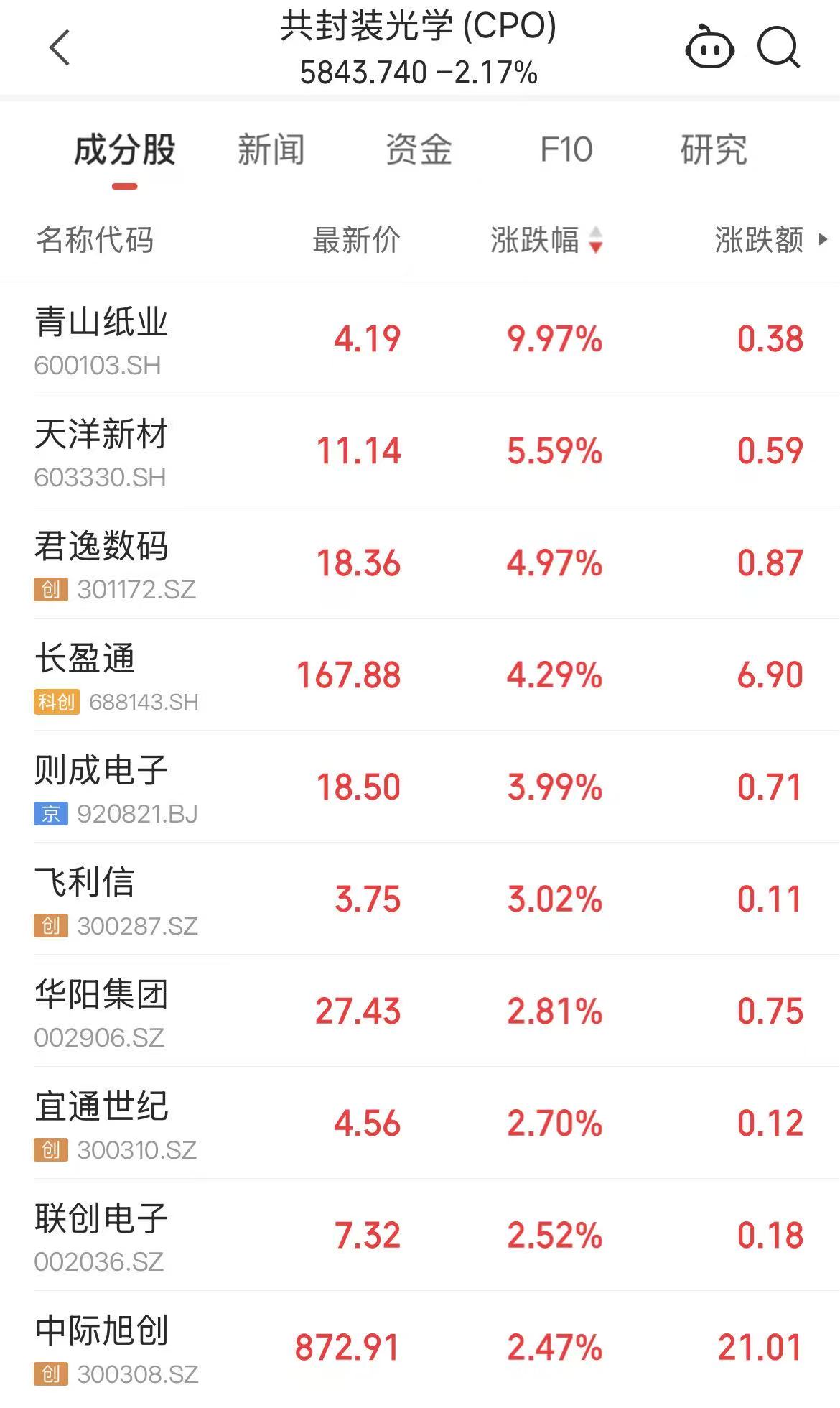Switch to the 研究 tab

coord(714,149)
